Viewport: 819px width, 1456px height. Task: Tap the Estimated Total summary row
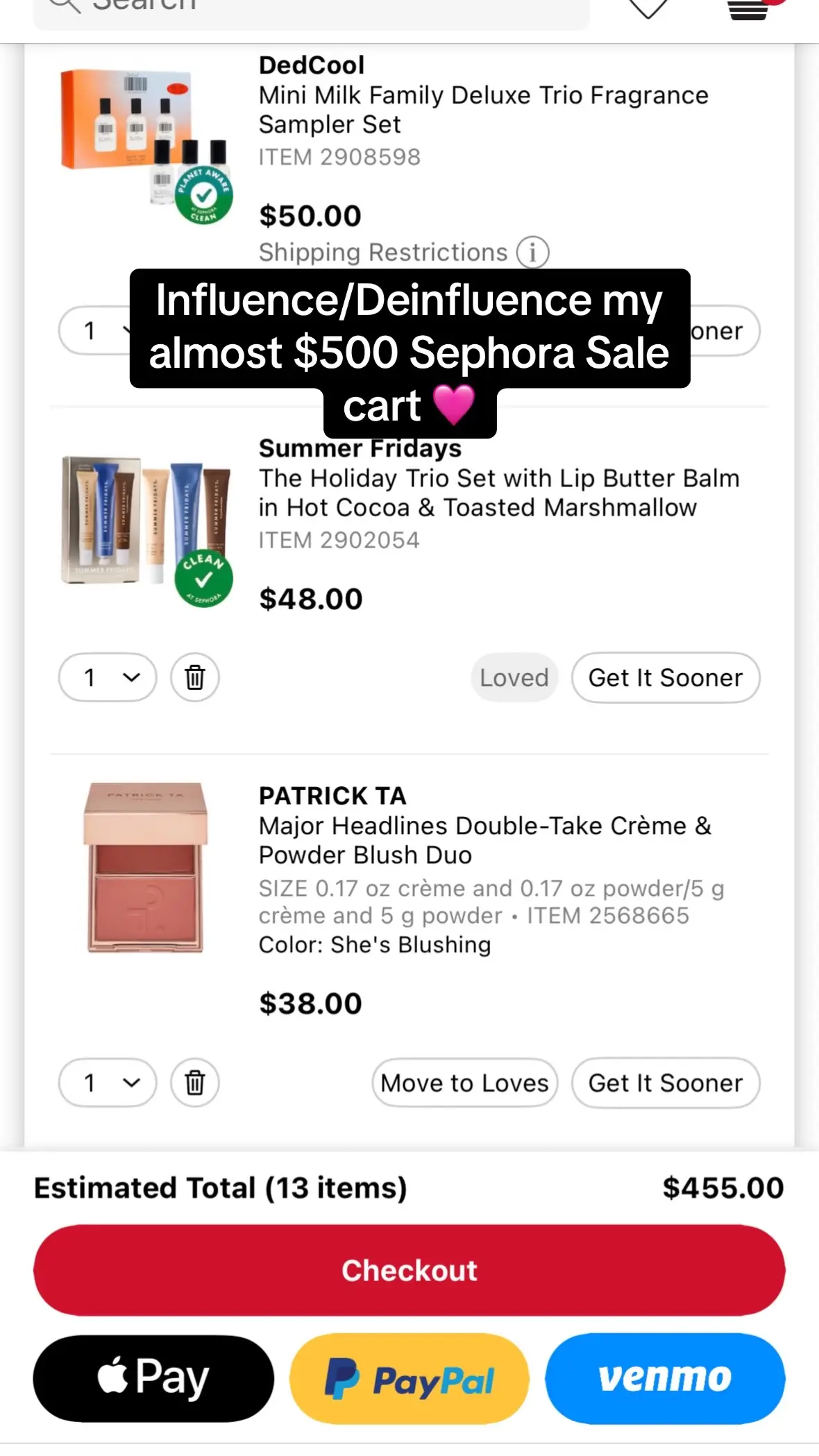[x=409, y=1187]
